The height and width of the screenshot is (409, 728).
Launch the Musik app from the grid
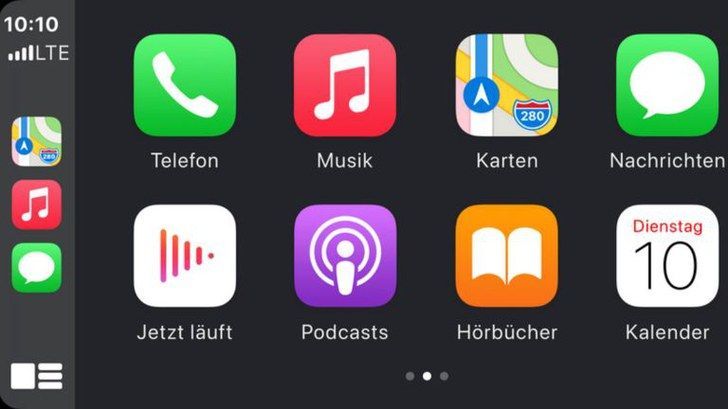coord(345,86)
